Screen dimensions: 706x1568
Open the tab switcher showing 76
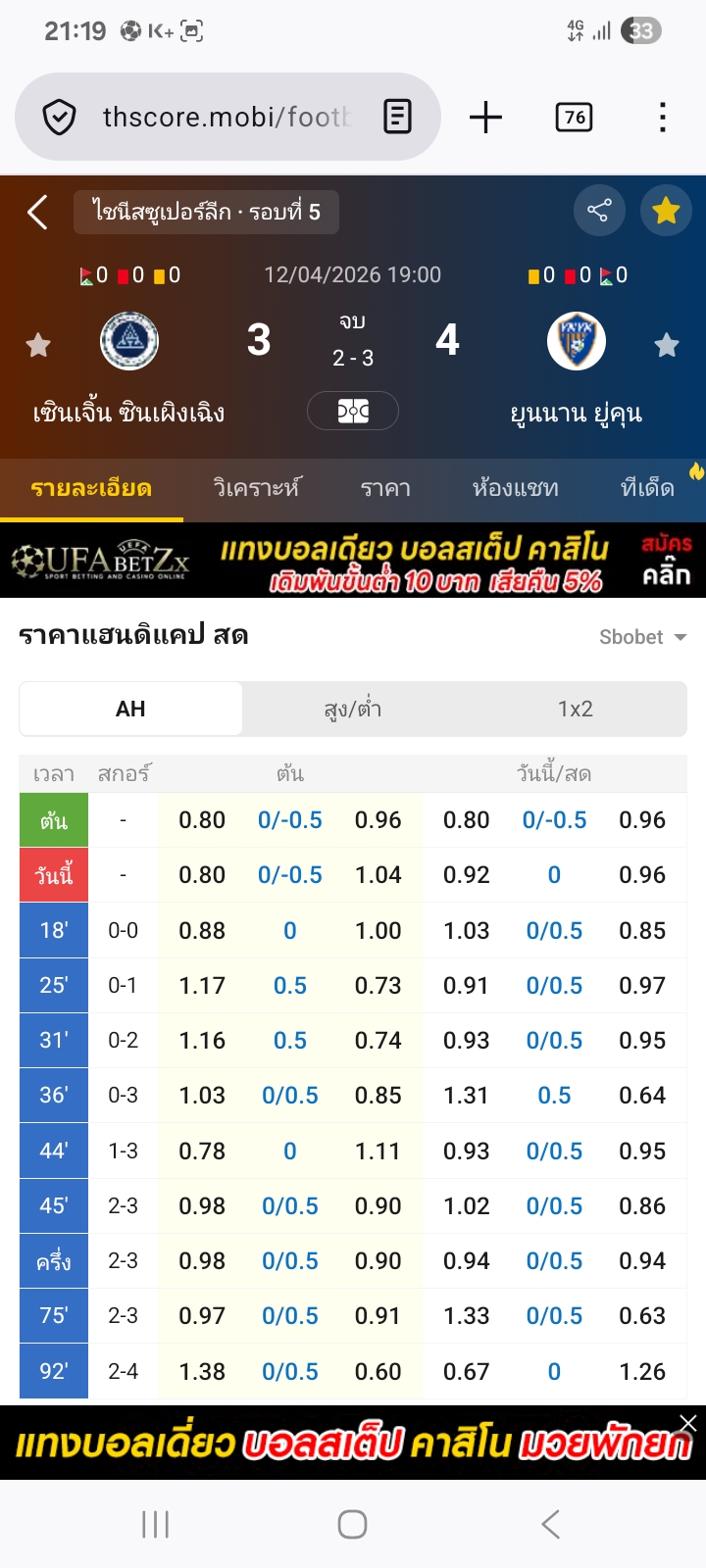[x=574, y=118]
